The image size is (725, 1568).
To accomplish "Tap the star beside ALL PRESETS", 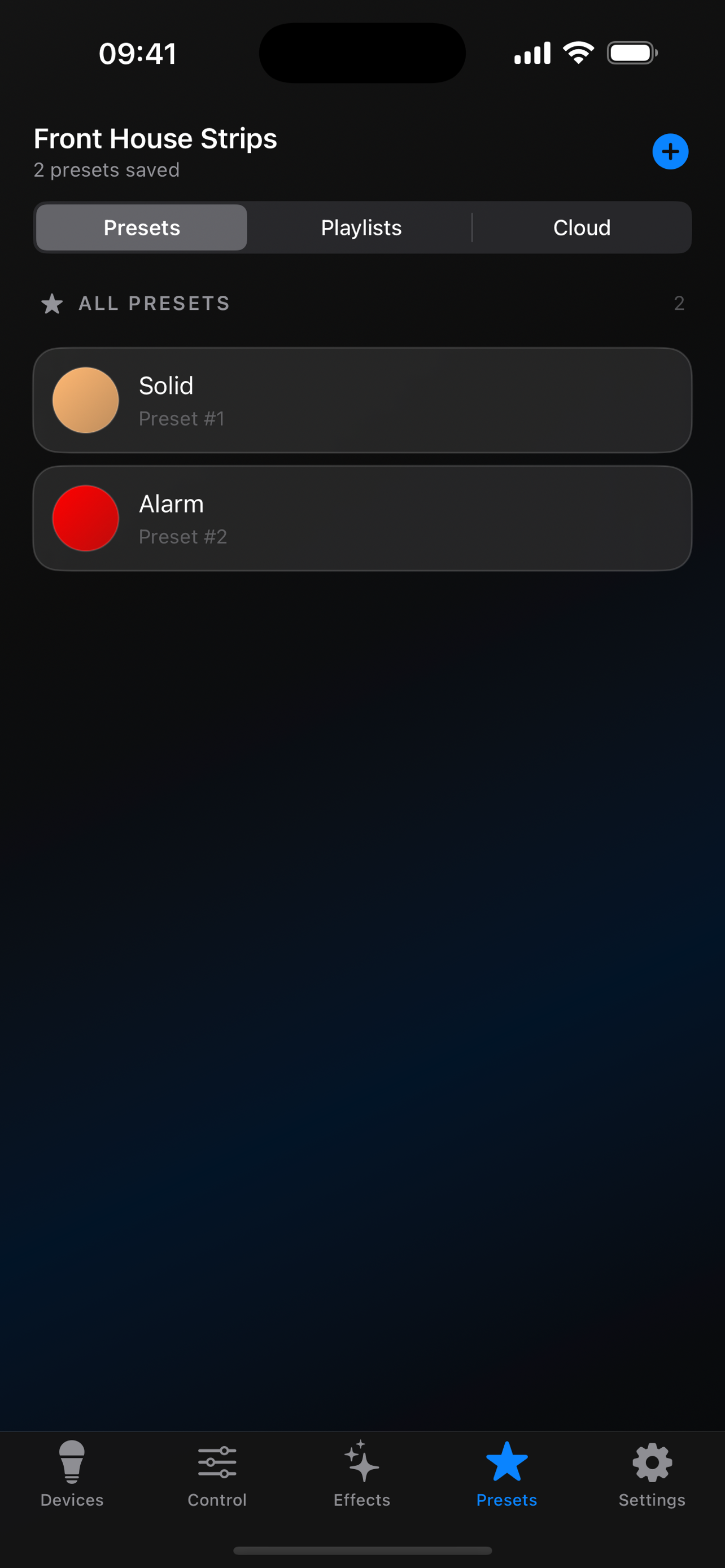I will [53, 303].
